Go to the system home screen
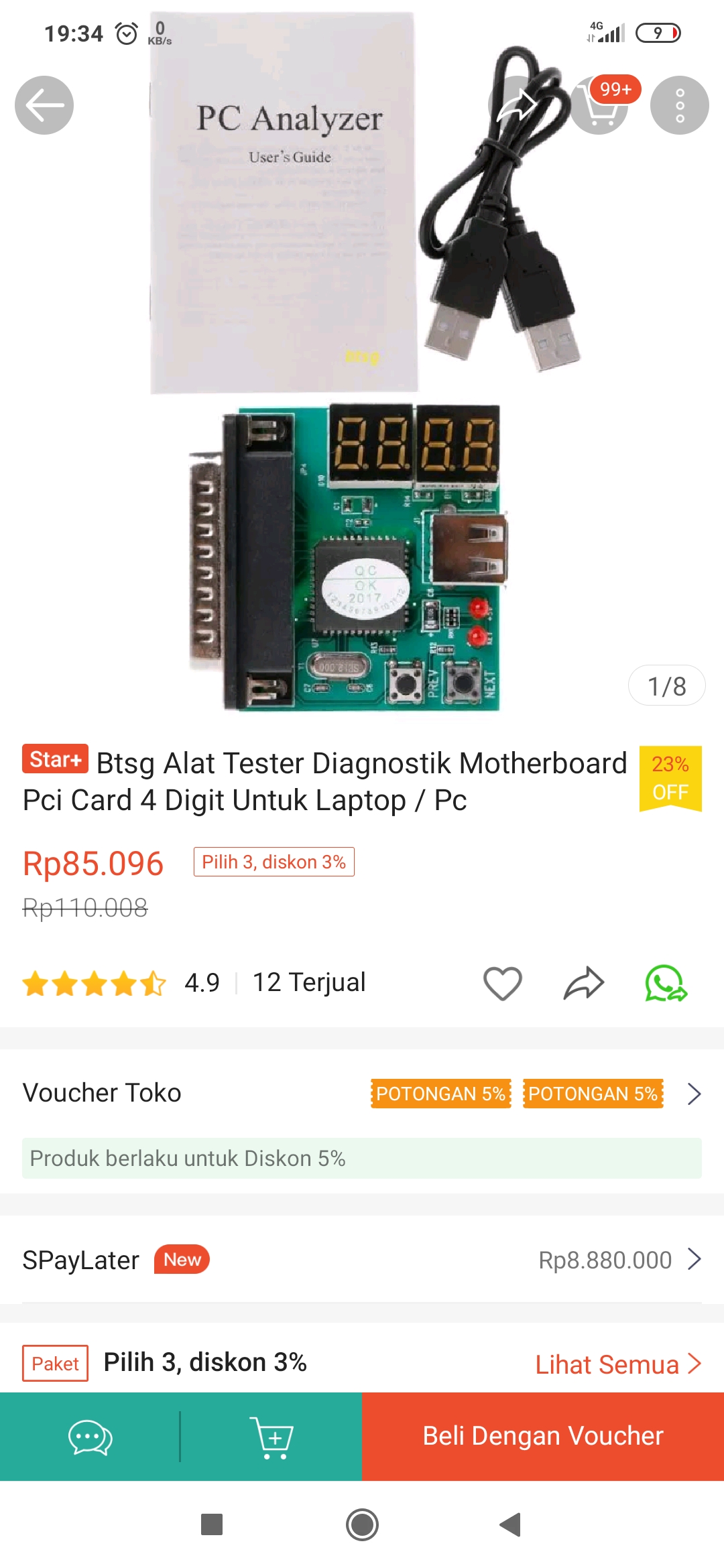The height and width of the screenshot is (1568, 724). point(362,1524)
